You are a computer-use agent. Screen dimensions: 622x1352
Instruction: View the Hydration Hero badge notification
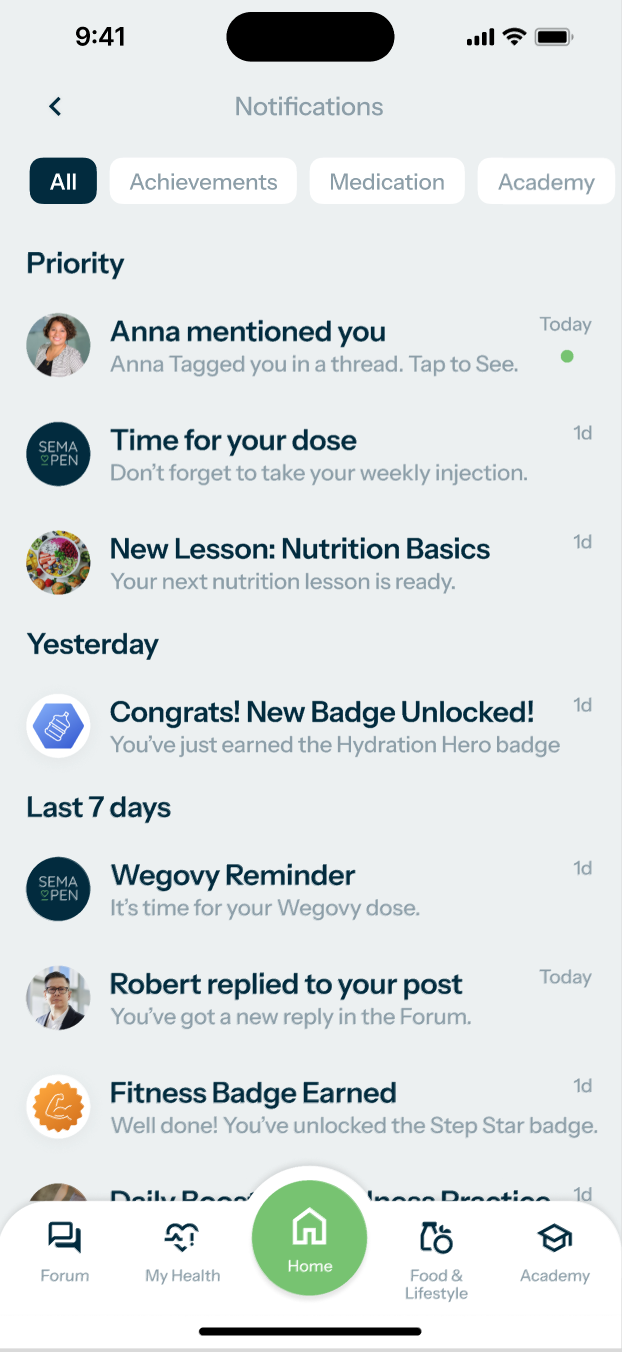pos(310,726)
